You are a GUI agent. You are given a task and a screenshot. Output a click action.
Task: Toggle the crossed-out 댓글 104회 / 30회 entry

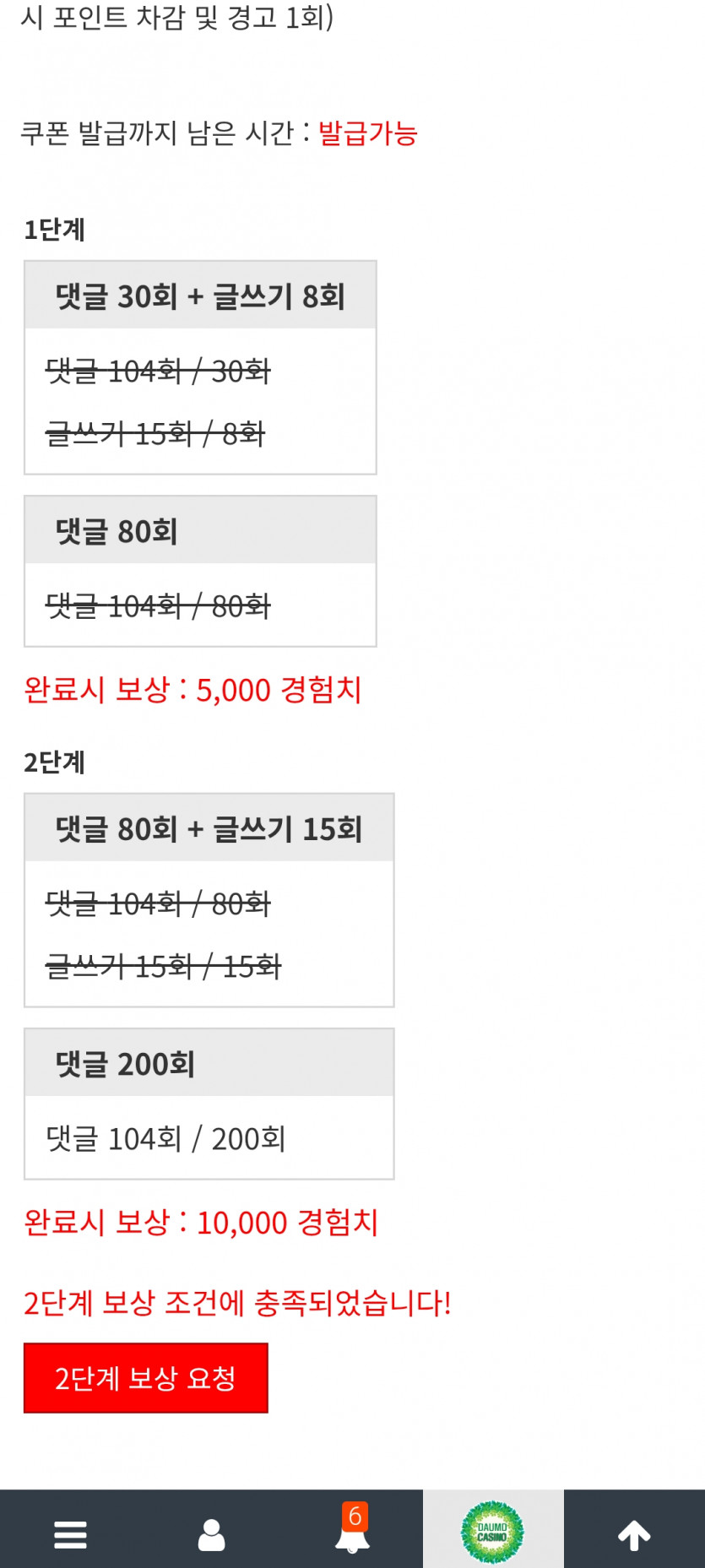click(157, 372)
